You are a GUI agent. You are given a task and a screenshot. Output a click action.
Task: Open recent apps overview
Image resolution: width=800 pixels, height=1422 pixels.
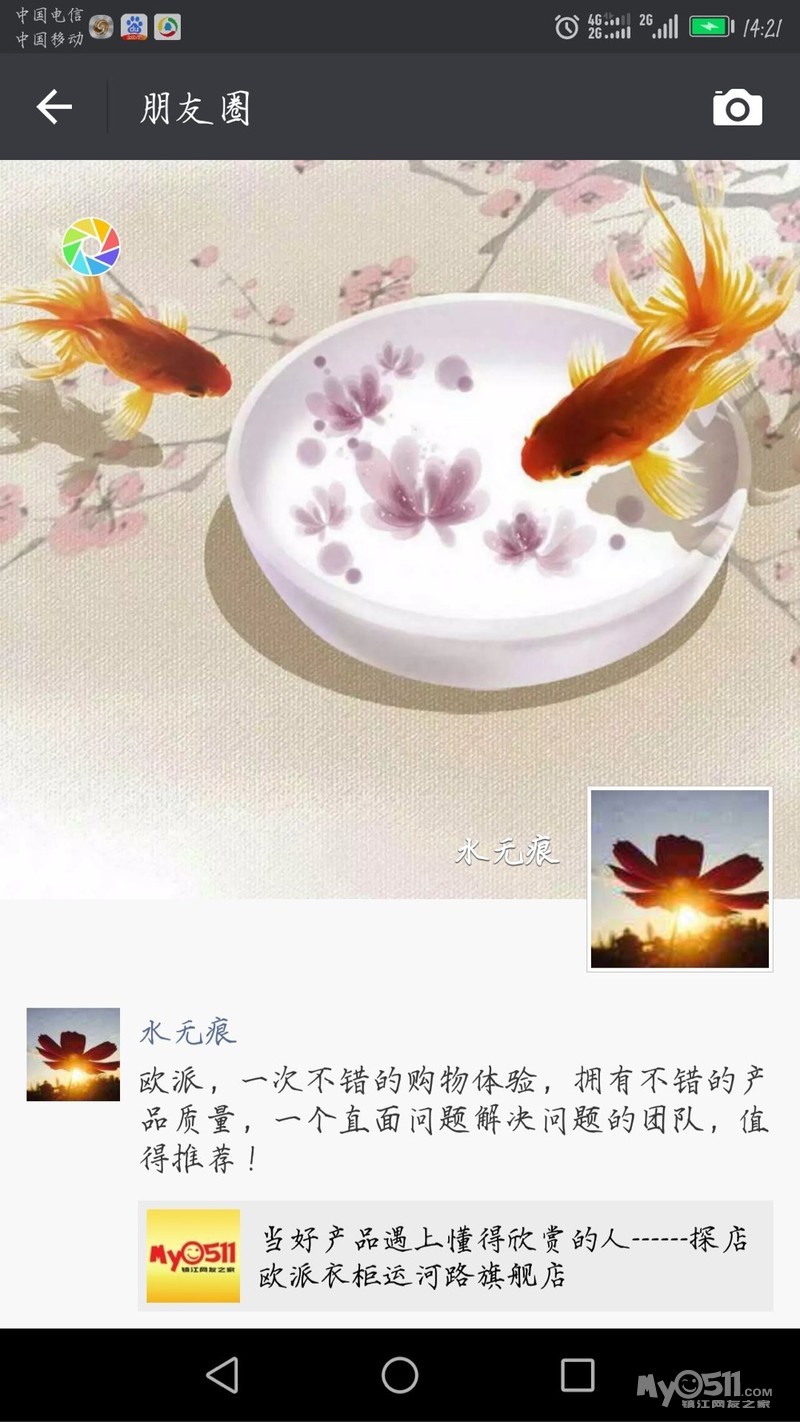click(577, 1375)
